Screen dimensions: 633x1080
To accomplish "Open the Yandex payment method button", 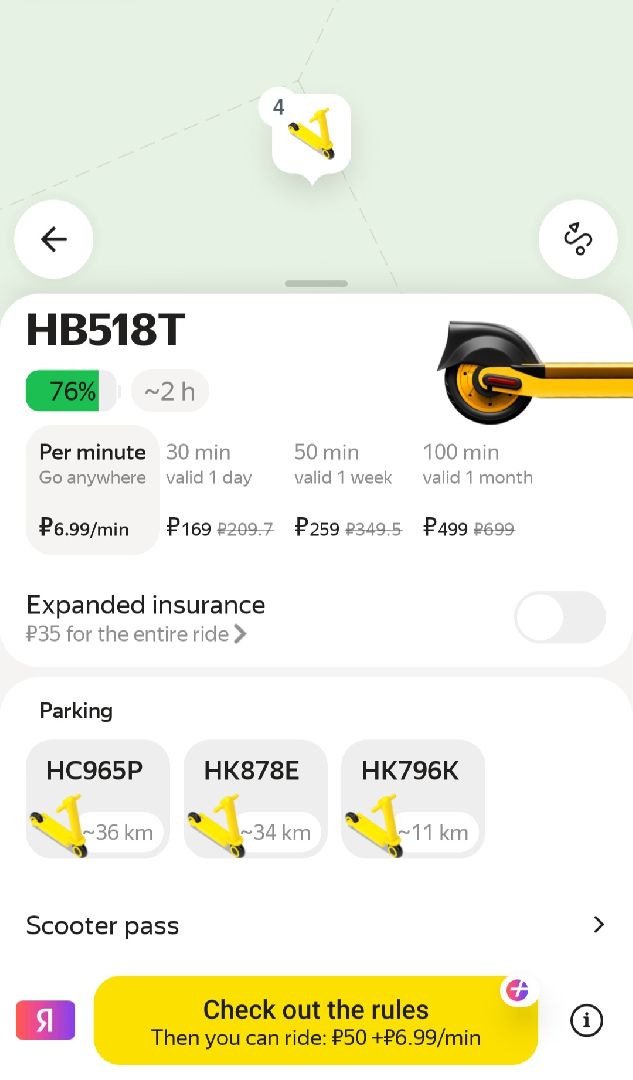I will pos(45,1020).
